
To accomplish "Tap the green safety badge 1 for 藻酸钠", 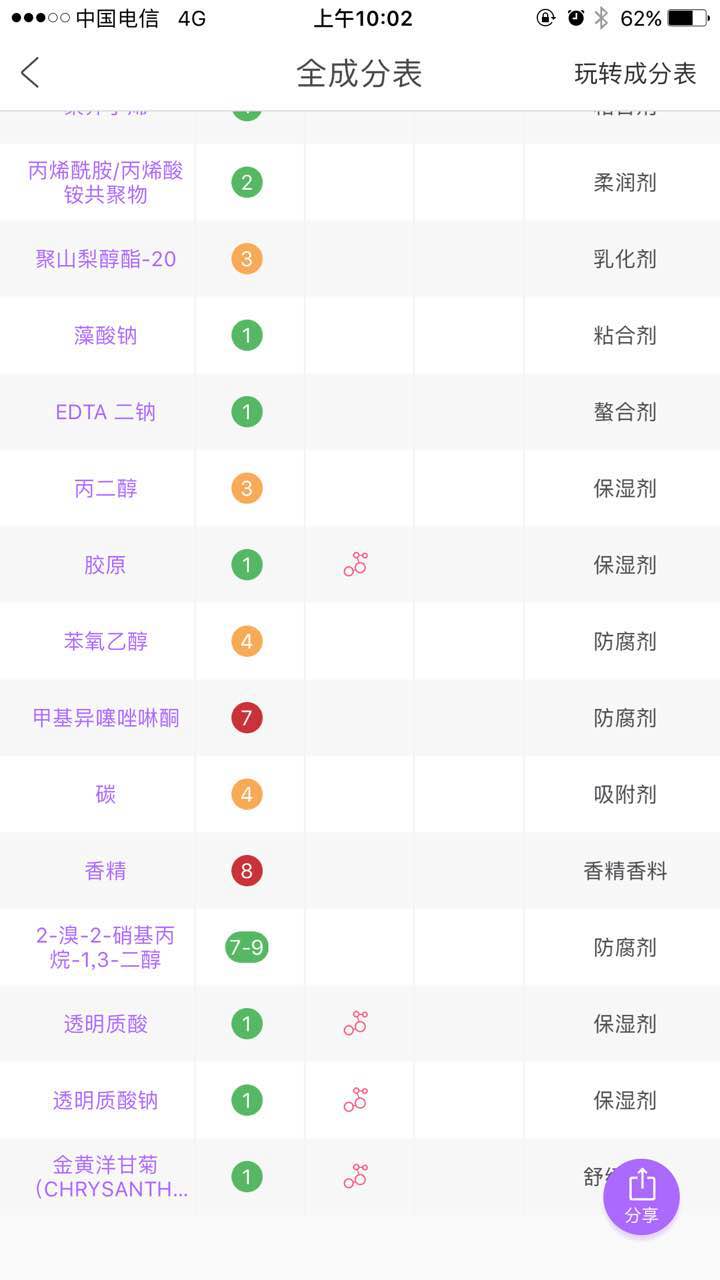I will pos(246,335).
